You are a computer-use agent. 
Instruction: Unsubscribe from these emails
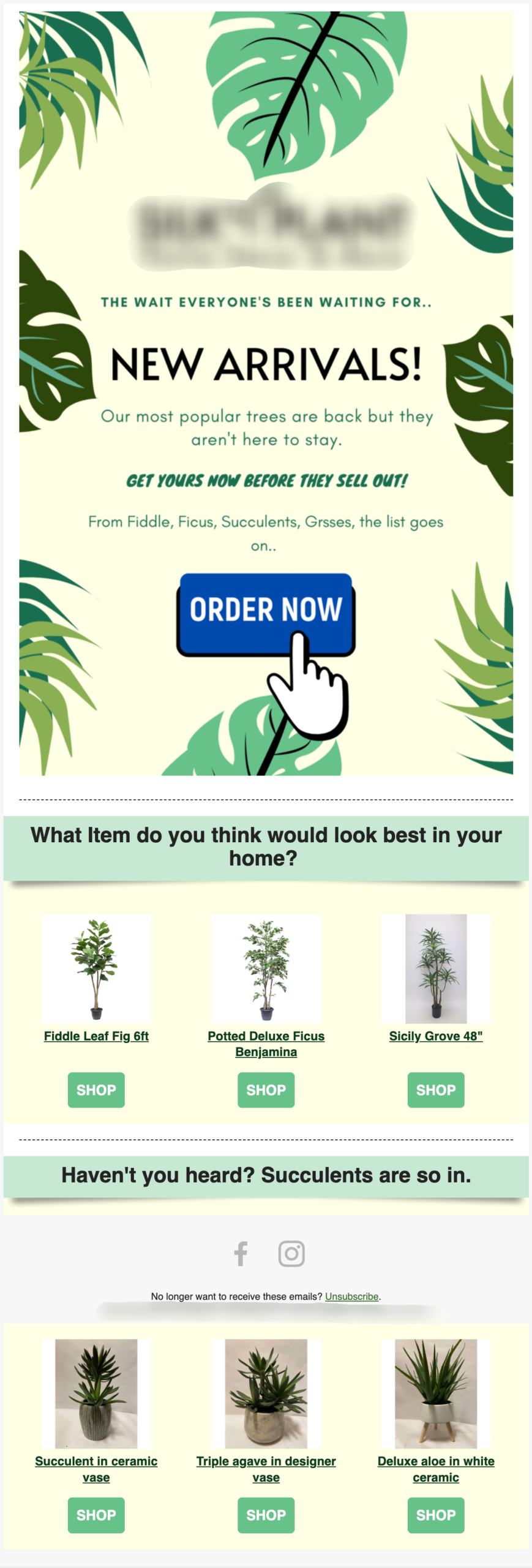[x=351, y=1296]
